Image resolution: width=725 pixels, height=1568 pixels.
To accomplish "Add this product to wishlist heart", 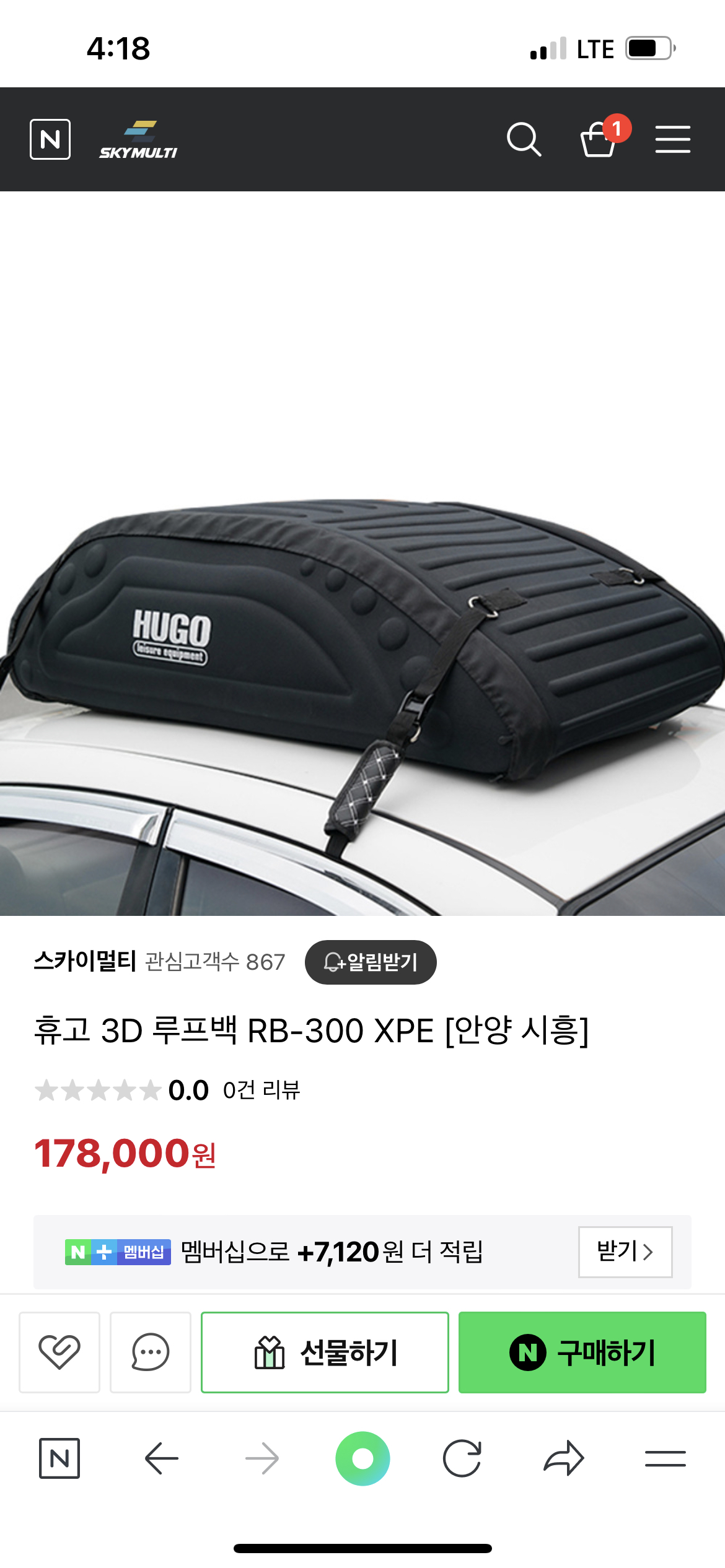I will tap(59, 1352).
